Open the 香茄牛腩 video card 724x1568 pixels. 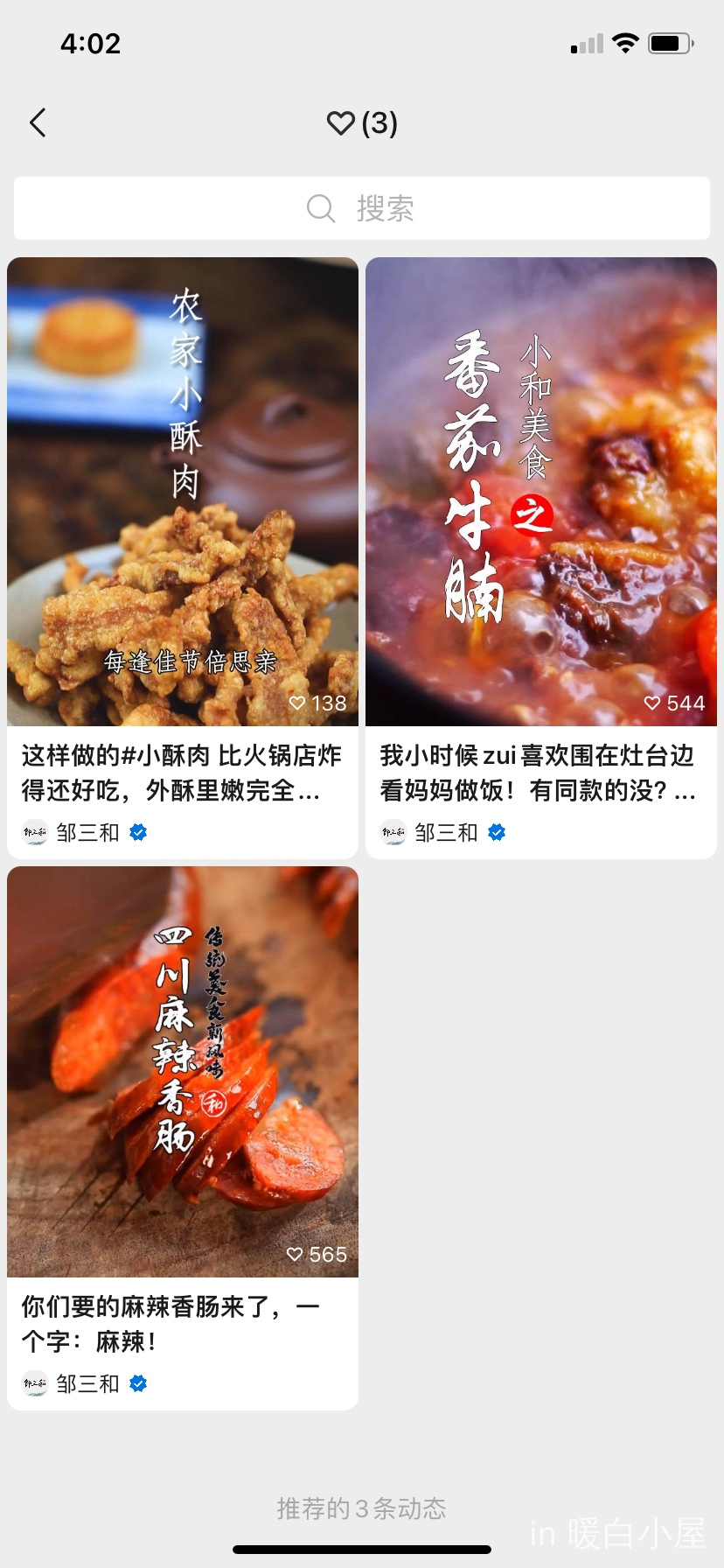pyautogui.click(x=541, y=492)
